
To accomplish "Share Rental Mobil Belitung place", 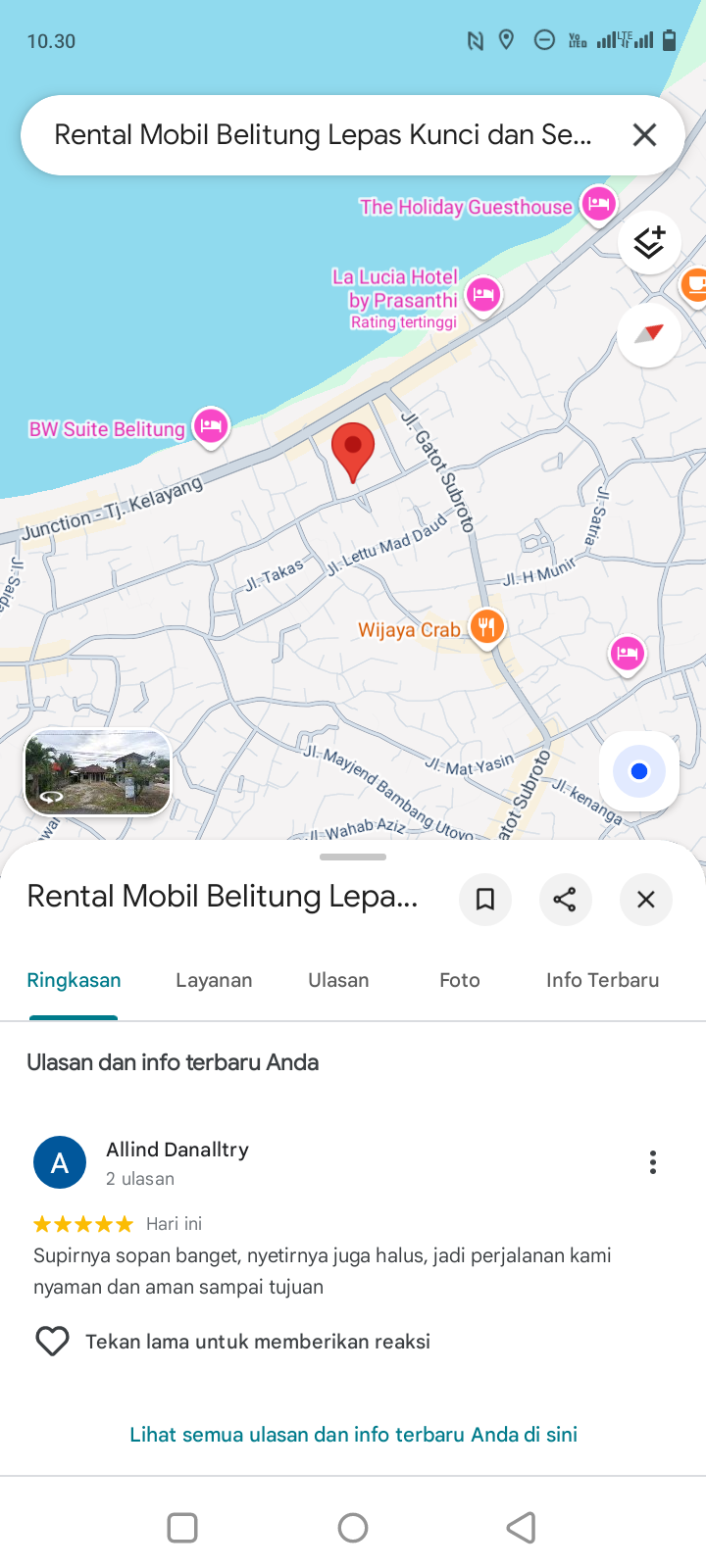I will click(565, 899).
